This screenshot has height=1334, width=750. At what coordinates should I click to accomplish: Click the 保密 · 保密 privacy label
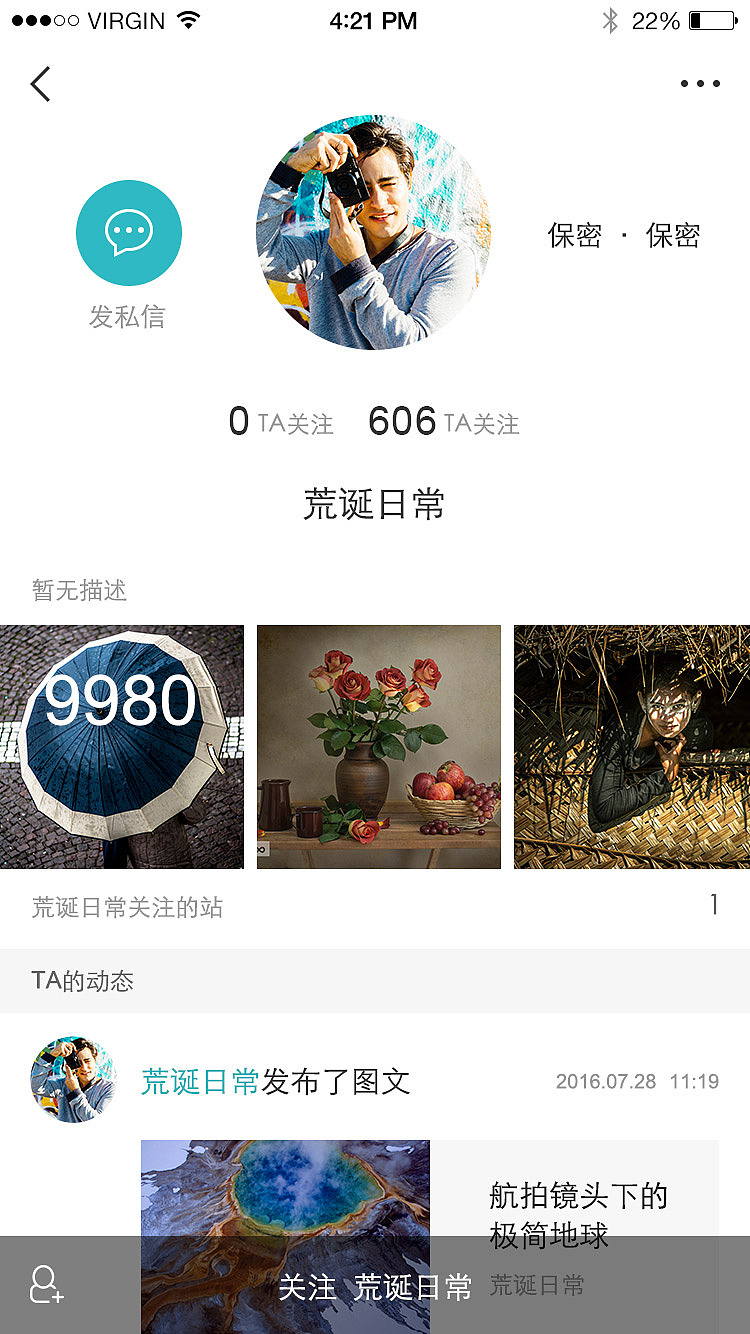[x=624, y=234]
